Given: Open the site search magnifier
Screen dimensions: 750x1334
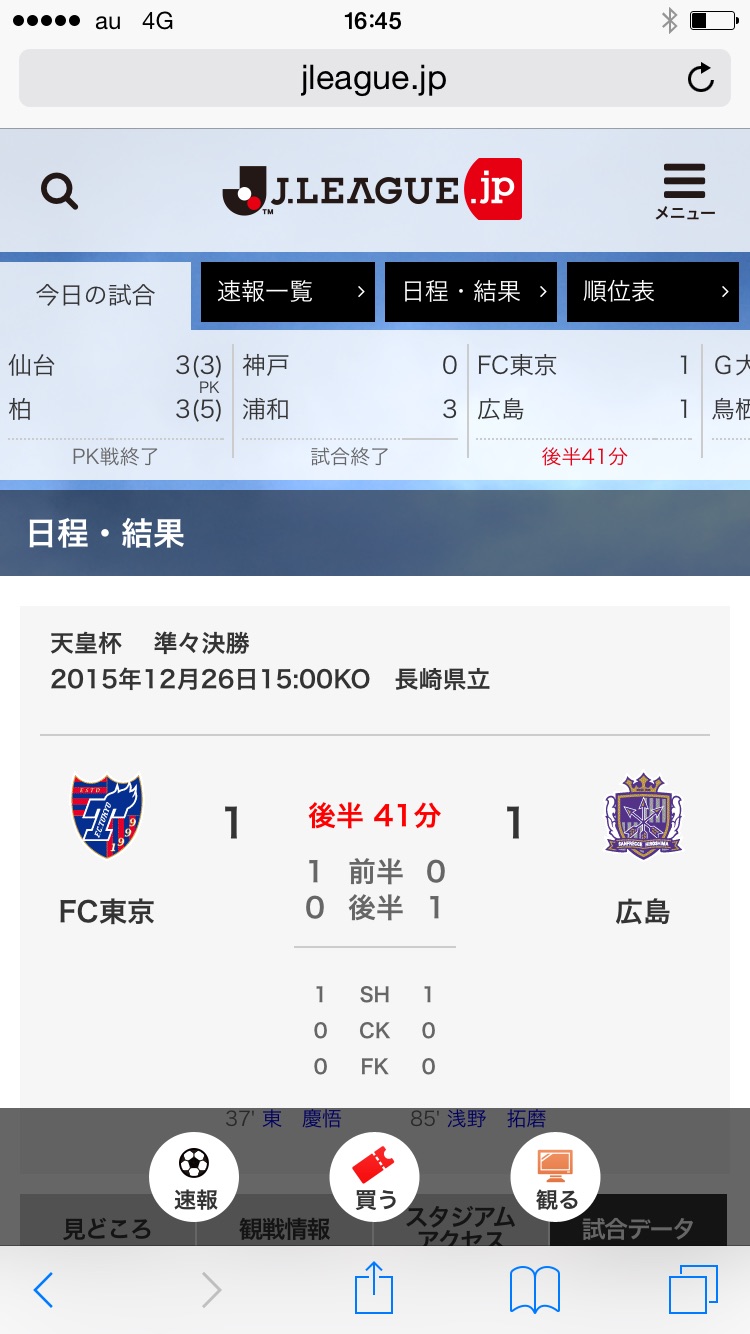Looking at the screenshot, I should click(59, 190).
